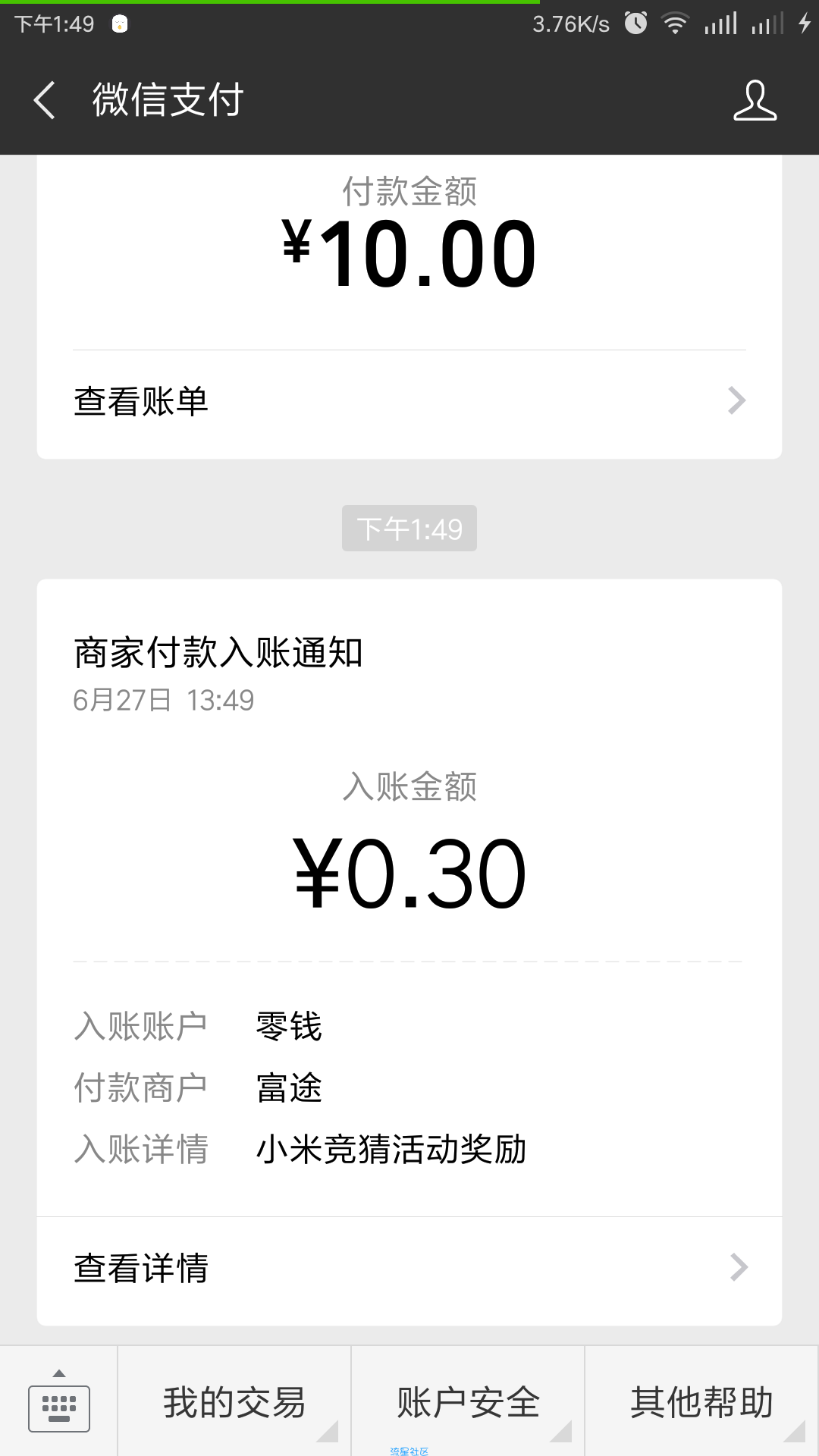Open 查看账单 for the ¥10.00 payment
The width and height of the screenshot is (819, 1456).
tap(409, 401)
